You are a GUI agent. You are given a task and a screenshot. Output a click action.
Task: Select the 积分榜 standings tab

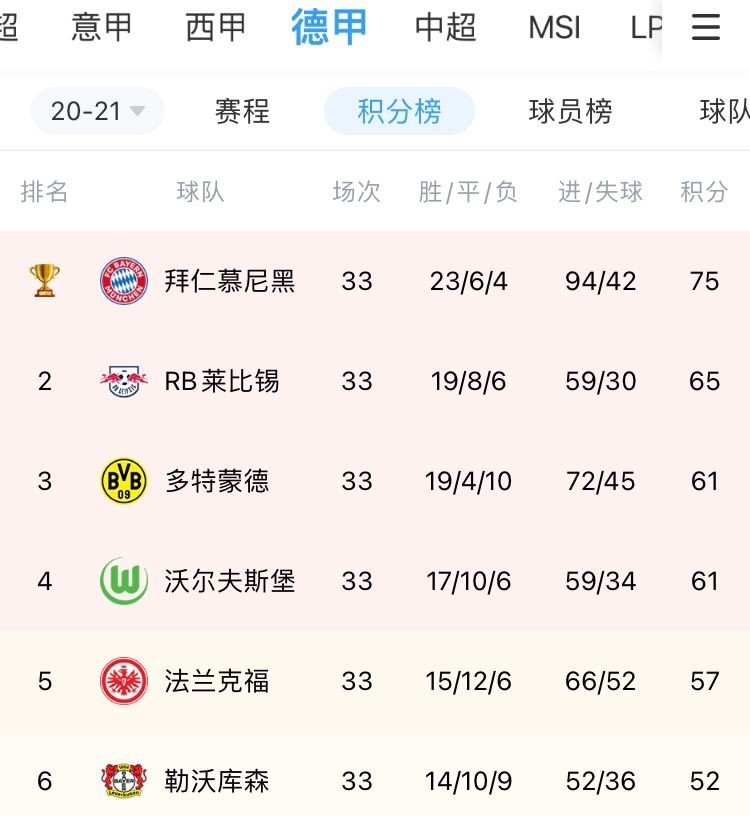click(399, 111)
